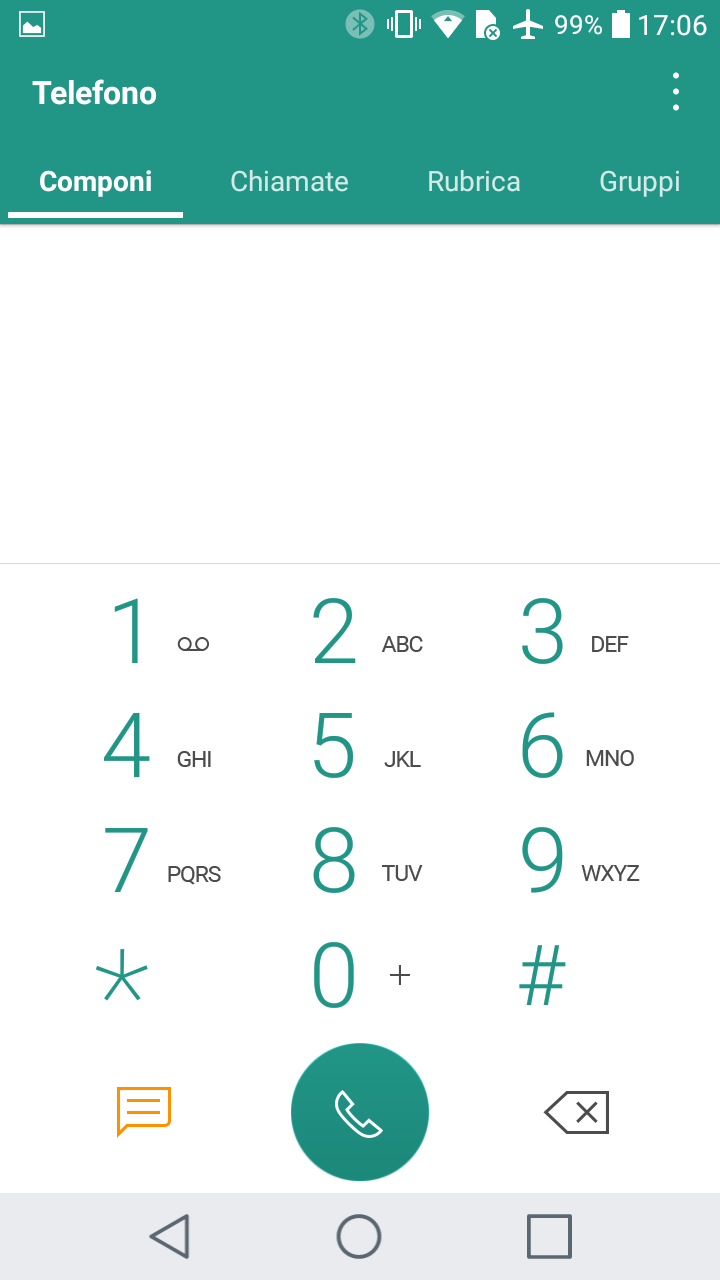
Task: Go to the Gruppi tab
Action: tap(639, 181)
